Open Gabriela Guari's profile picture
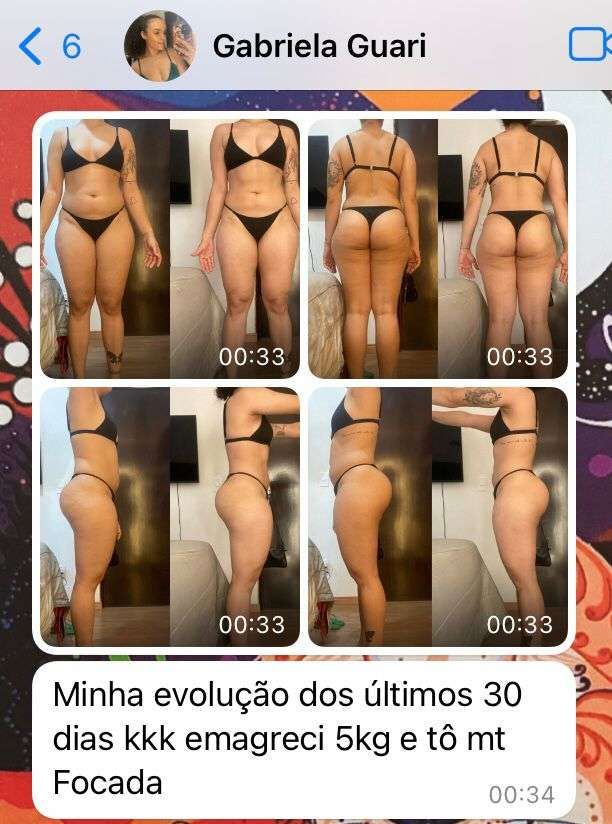The height and width of the screenshot is (824, 612). 159,46
